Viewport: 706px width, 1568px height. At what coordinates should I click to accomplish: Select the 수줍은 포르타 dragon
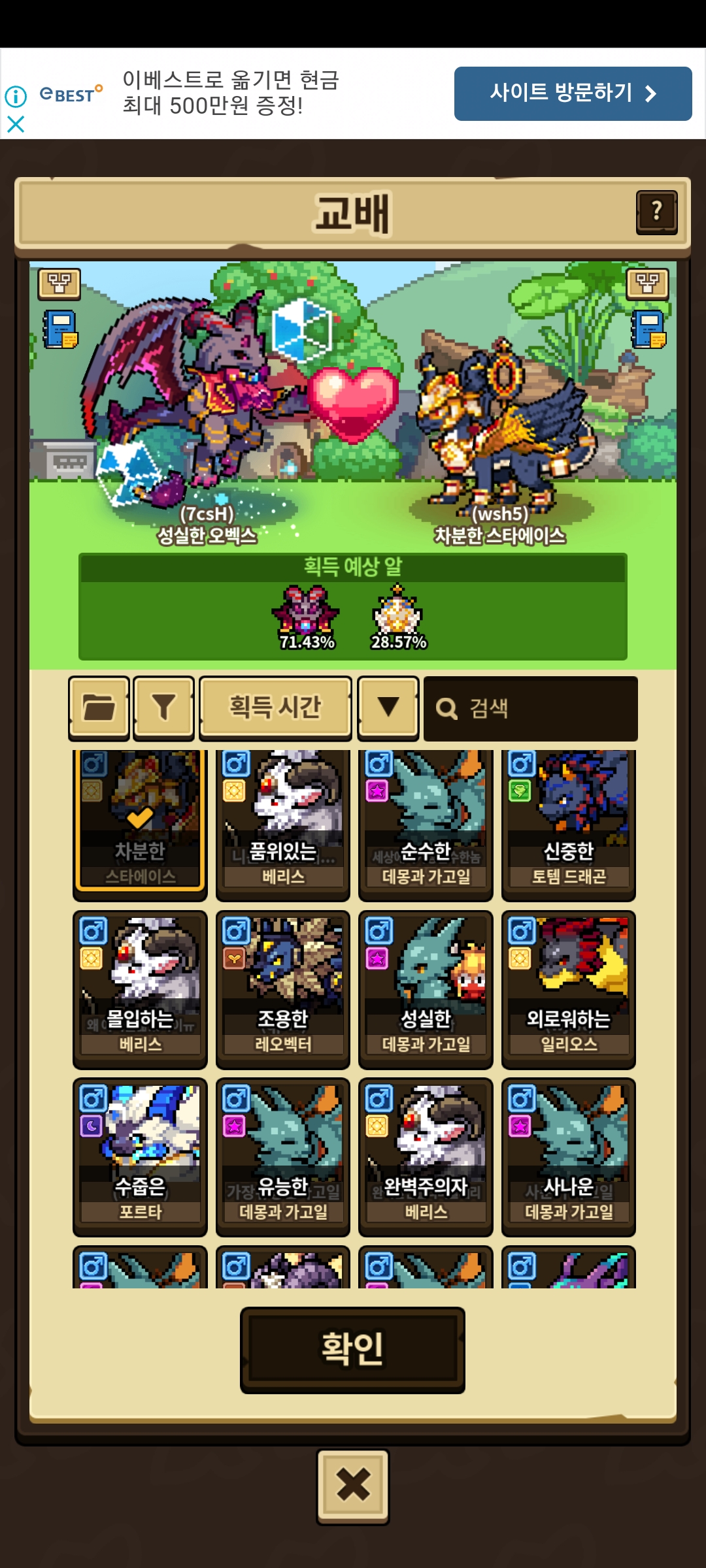coord(140,1155)
